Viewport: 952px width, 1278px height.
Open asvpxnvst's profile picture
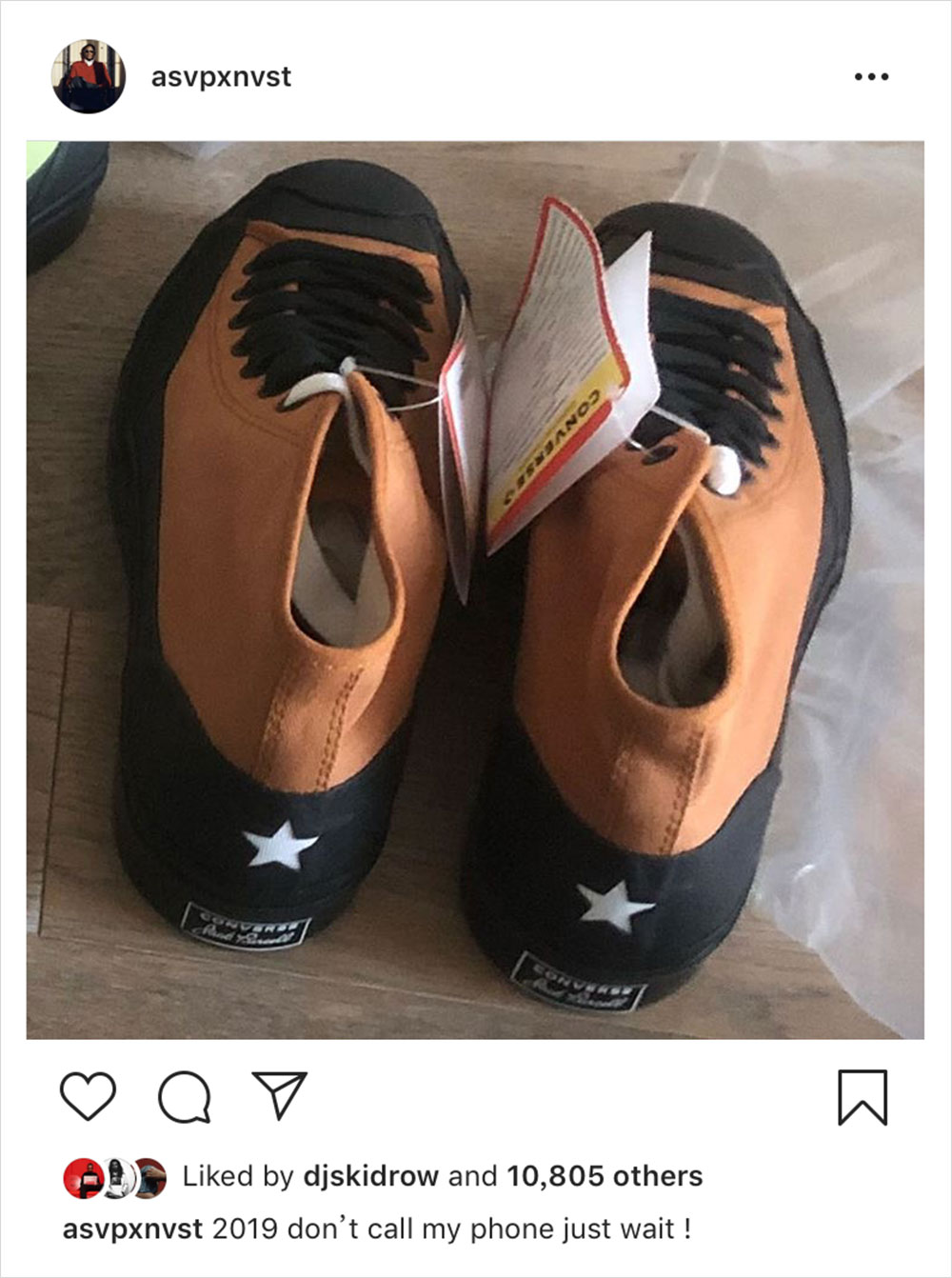[x=89, y=76]
